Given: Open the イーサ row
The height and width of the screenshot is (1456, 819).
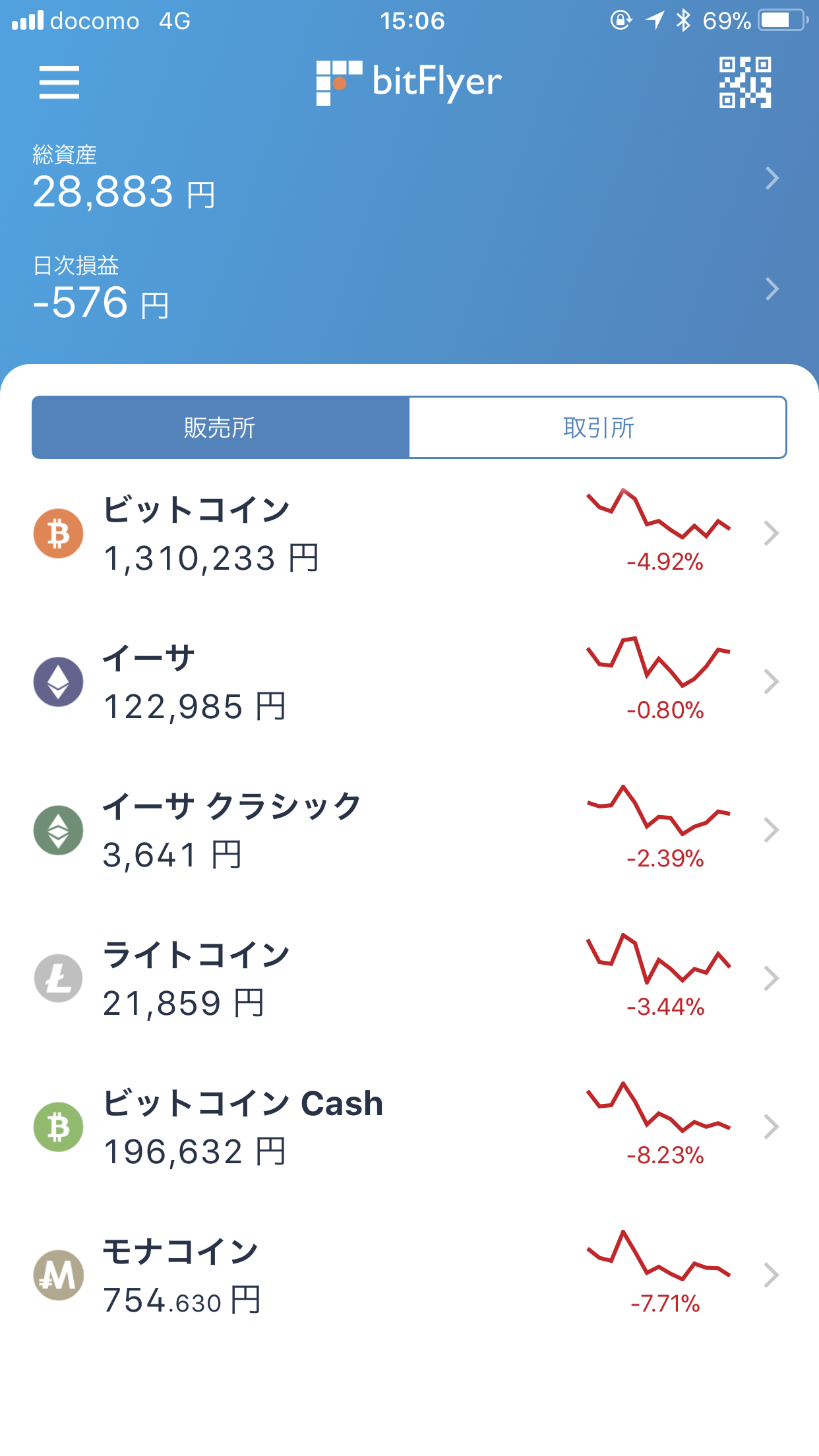Looking at the screenshot, I should 409,682.
